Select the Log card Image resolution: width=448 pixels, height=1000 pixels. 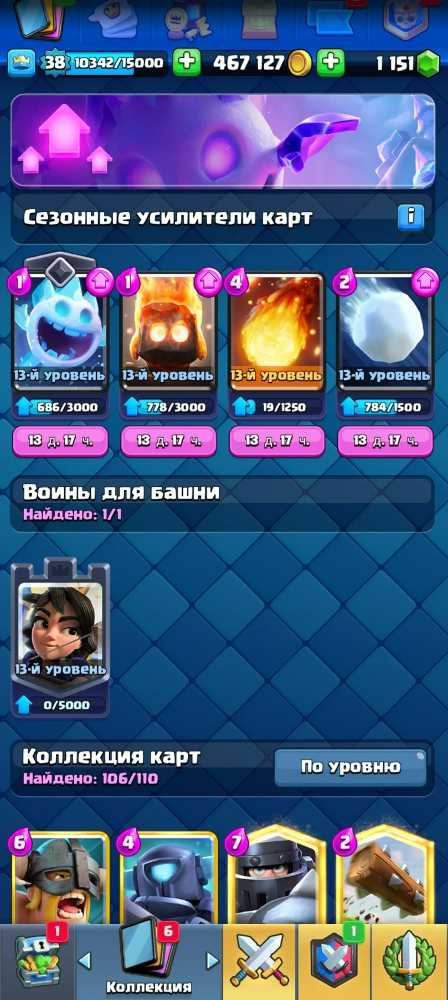tap(385, 875)
